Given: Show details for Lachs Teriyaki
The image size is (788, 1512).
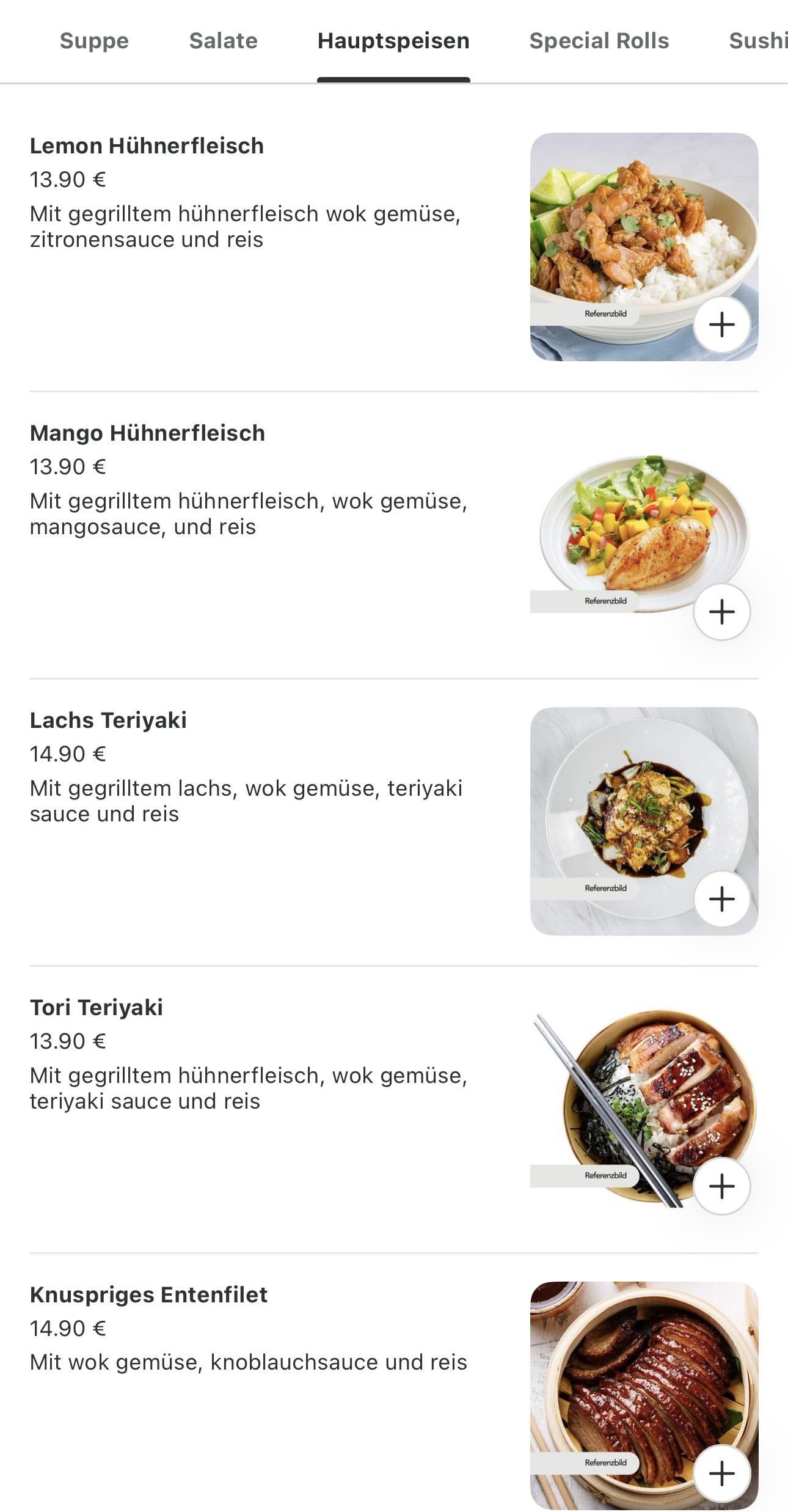Looking at the screenshot, I should click(x=108, y=721).
